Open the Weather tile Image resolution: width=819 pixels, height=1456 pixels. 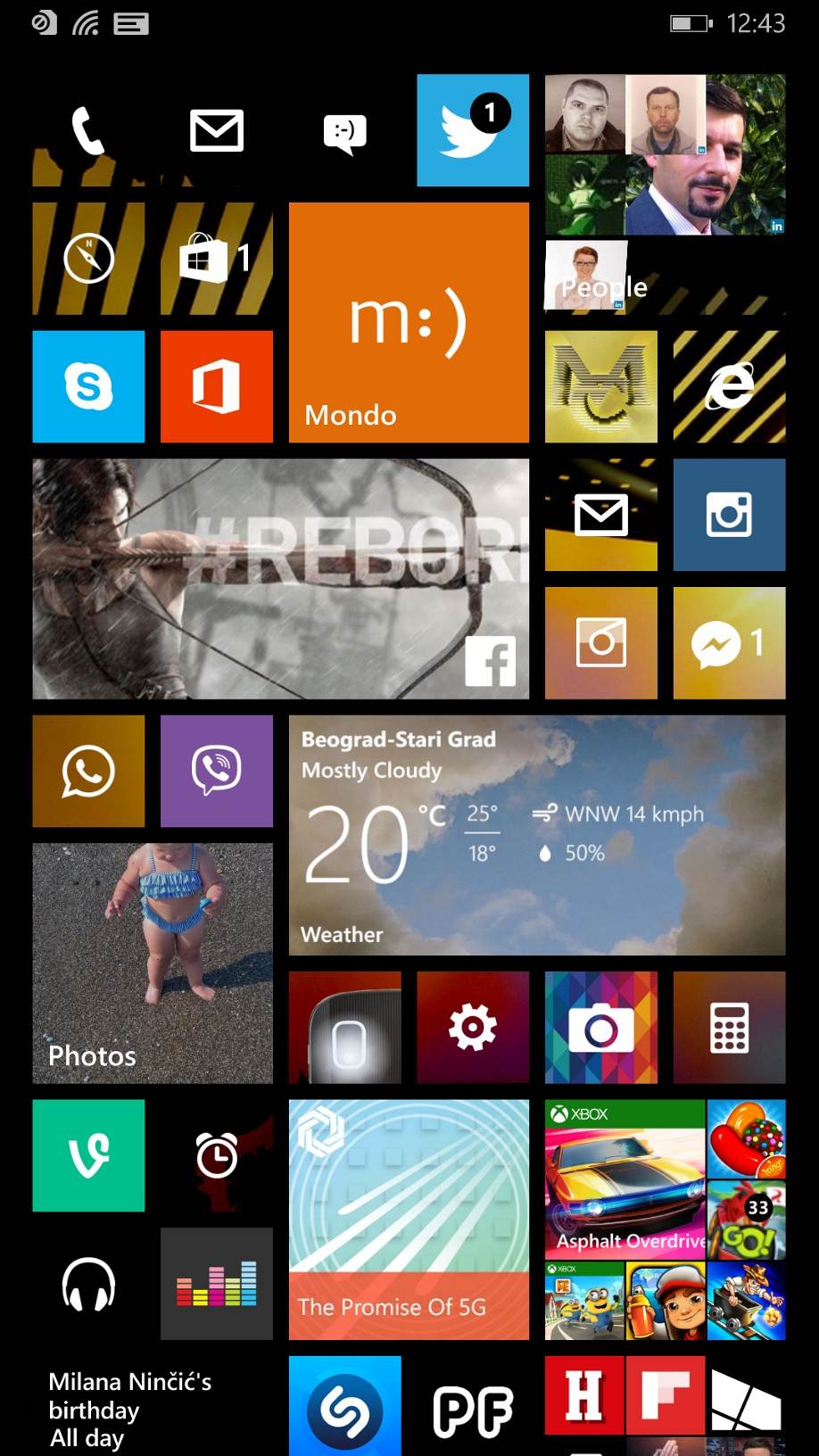[x=536, y=835]
